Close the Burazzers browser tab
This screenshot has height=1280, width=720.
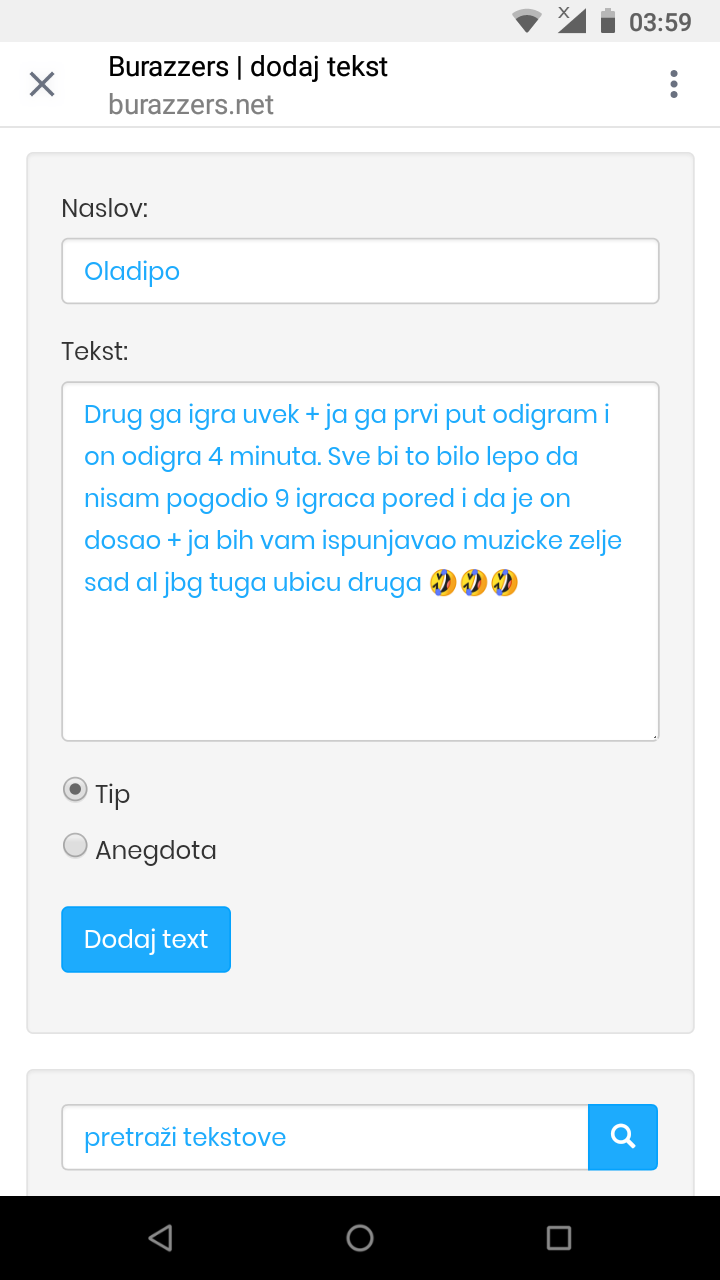click(x=42, y=84)
